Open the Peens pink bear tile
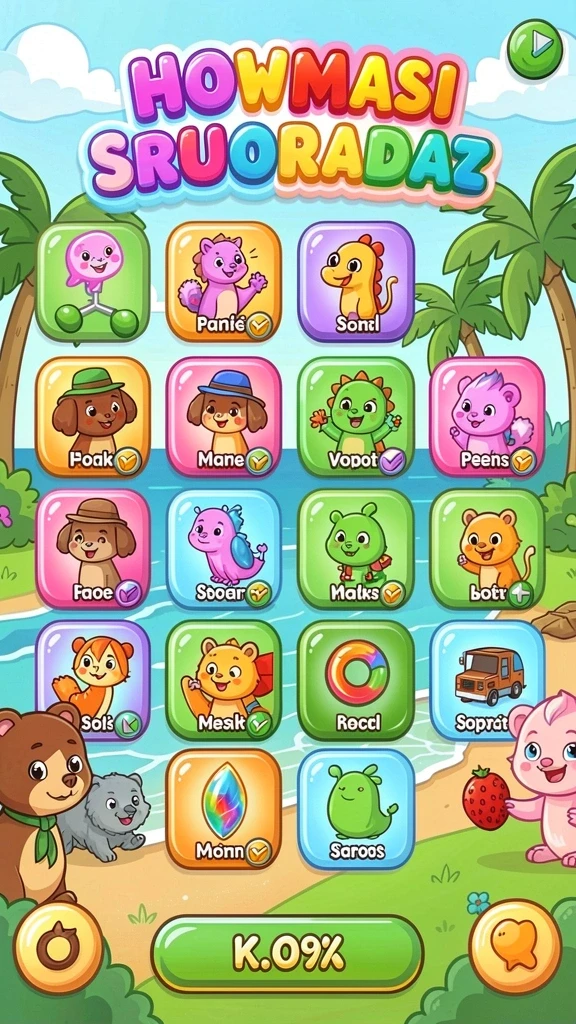This screenshot has width=576, height=1024. pos(487,417)
